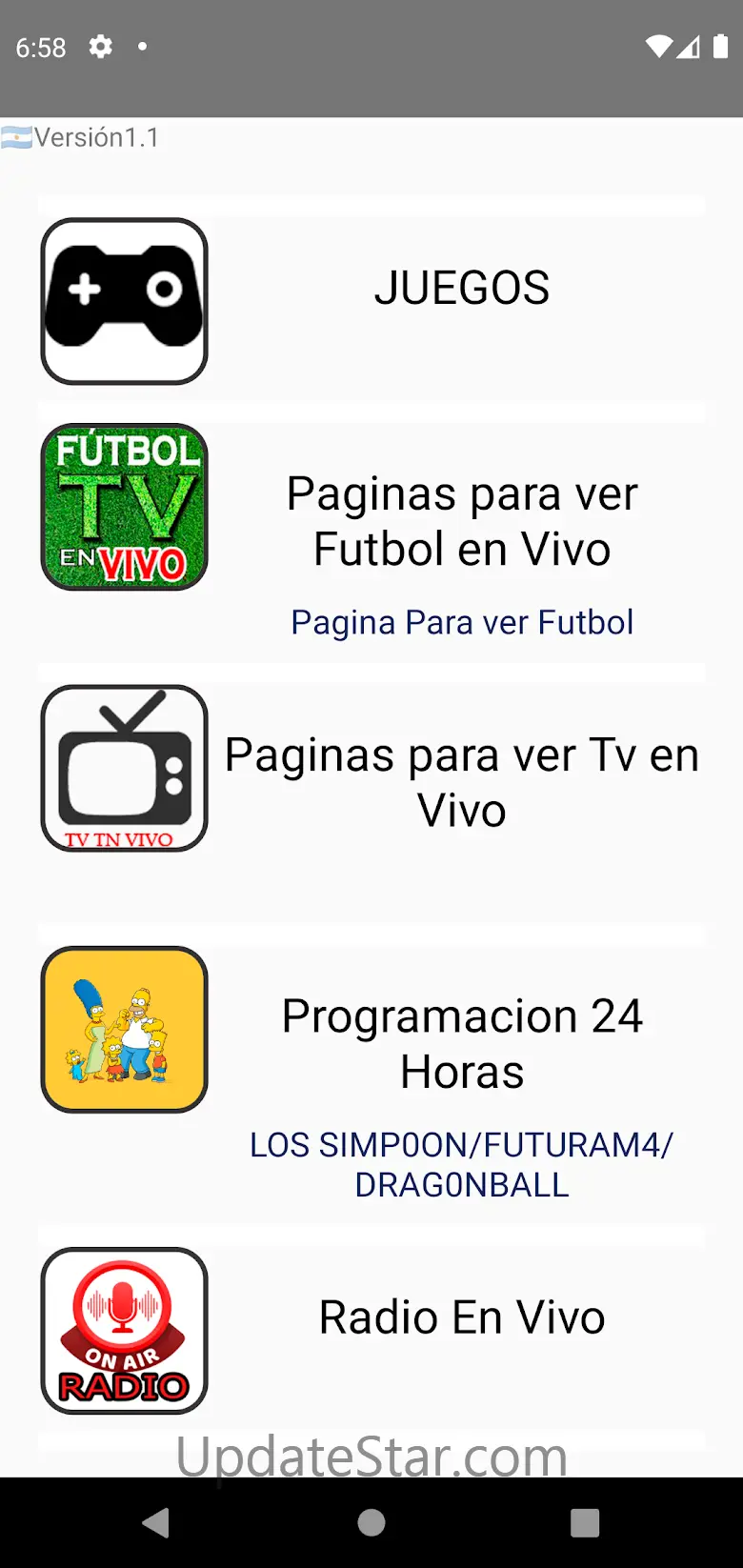Tap the system home button
This screenshot has width=743, height=1568.
[x=371, y=1522]
